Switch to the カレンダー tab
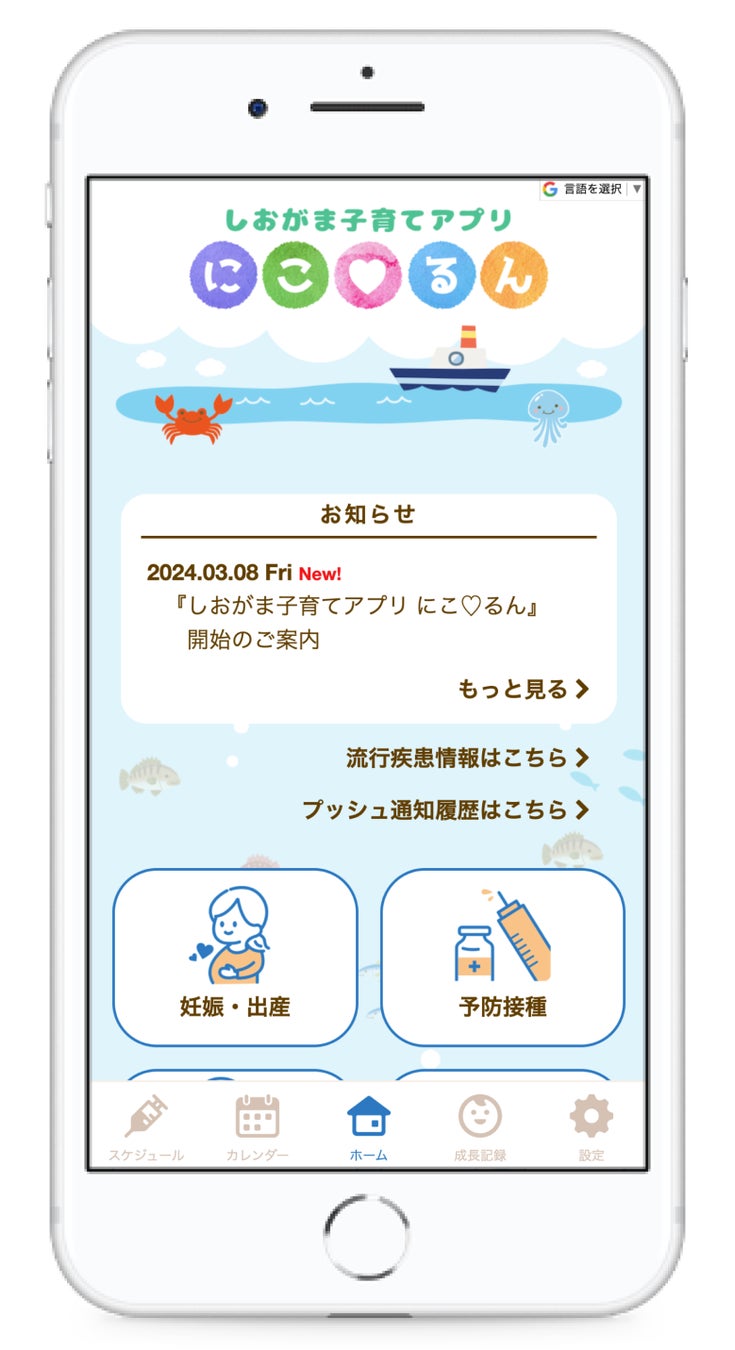The height and width of the screenshot is (1350, 735). coord(257,1128)
